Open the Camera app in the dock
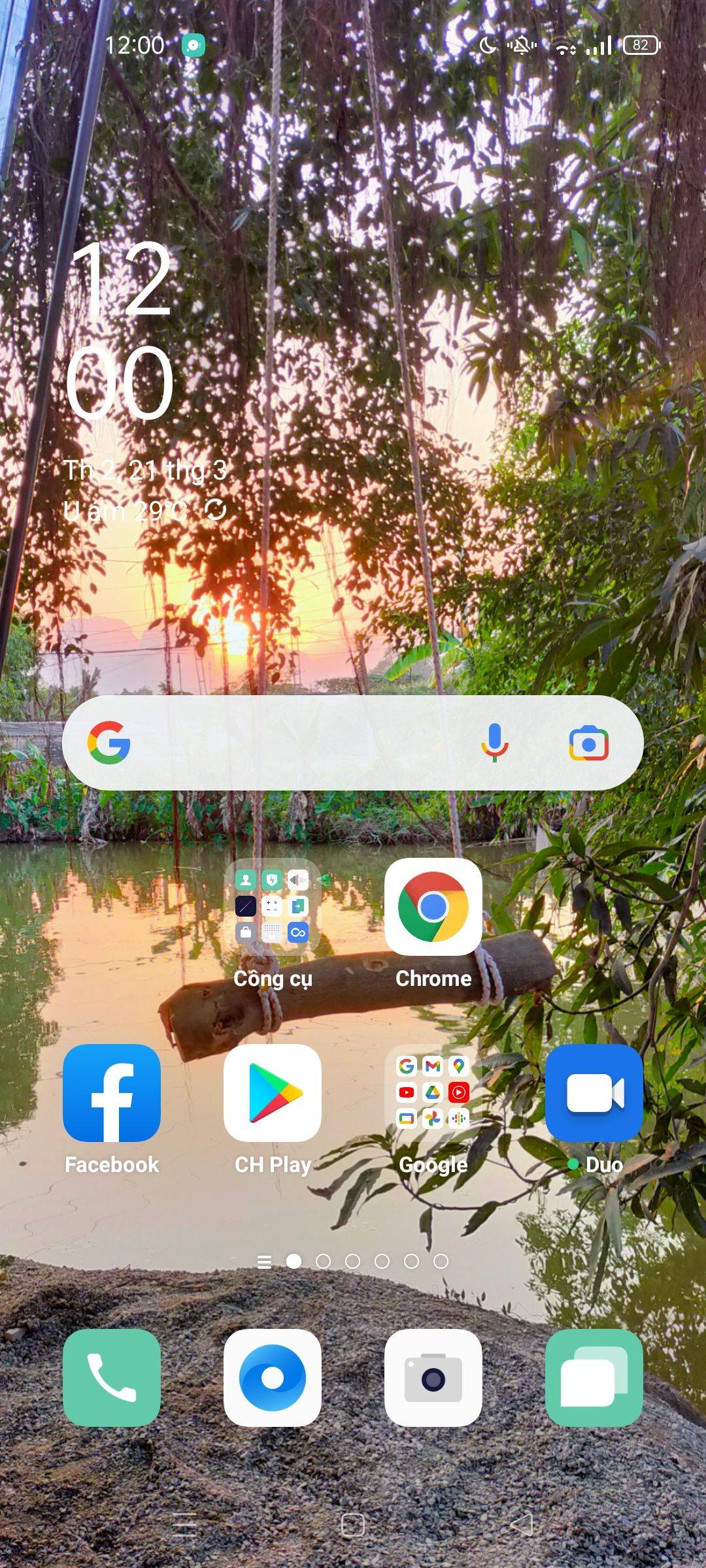706x1568 pixels. [433, 1377]
